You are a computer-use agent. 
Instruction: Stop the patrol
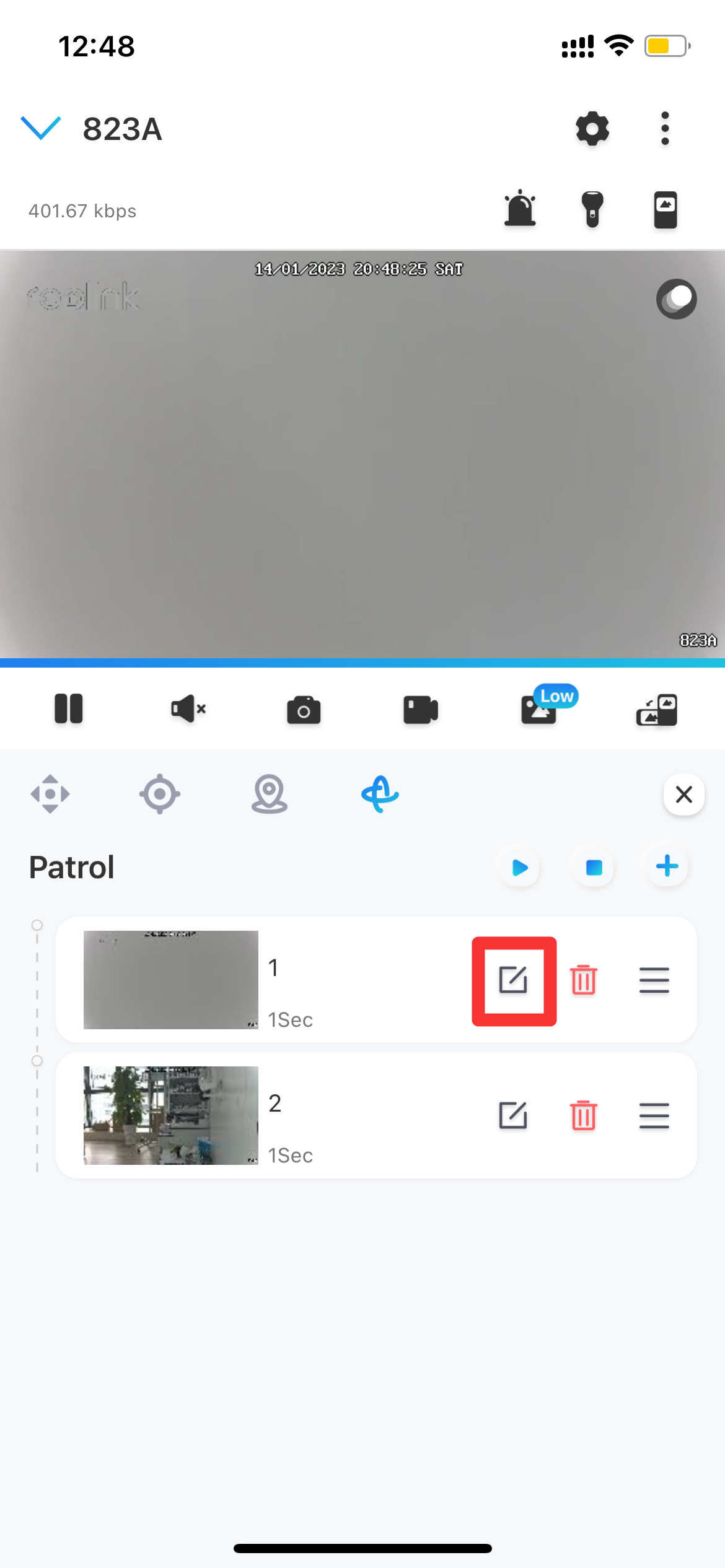click(594, 868)
